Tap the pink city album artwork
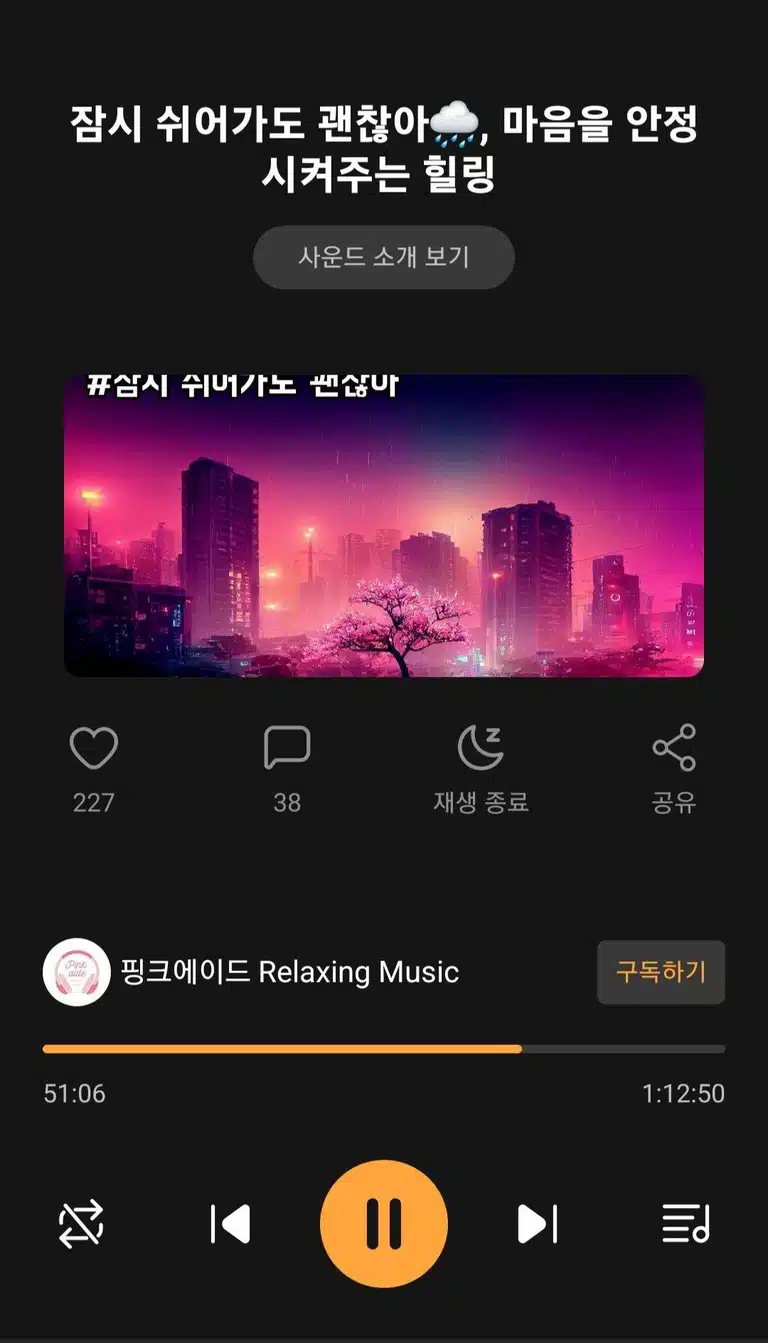This screenshot has height=1343, width=768. click(384, 526)
